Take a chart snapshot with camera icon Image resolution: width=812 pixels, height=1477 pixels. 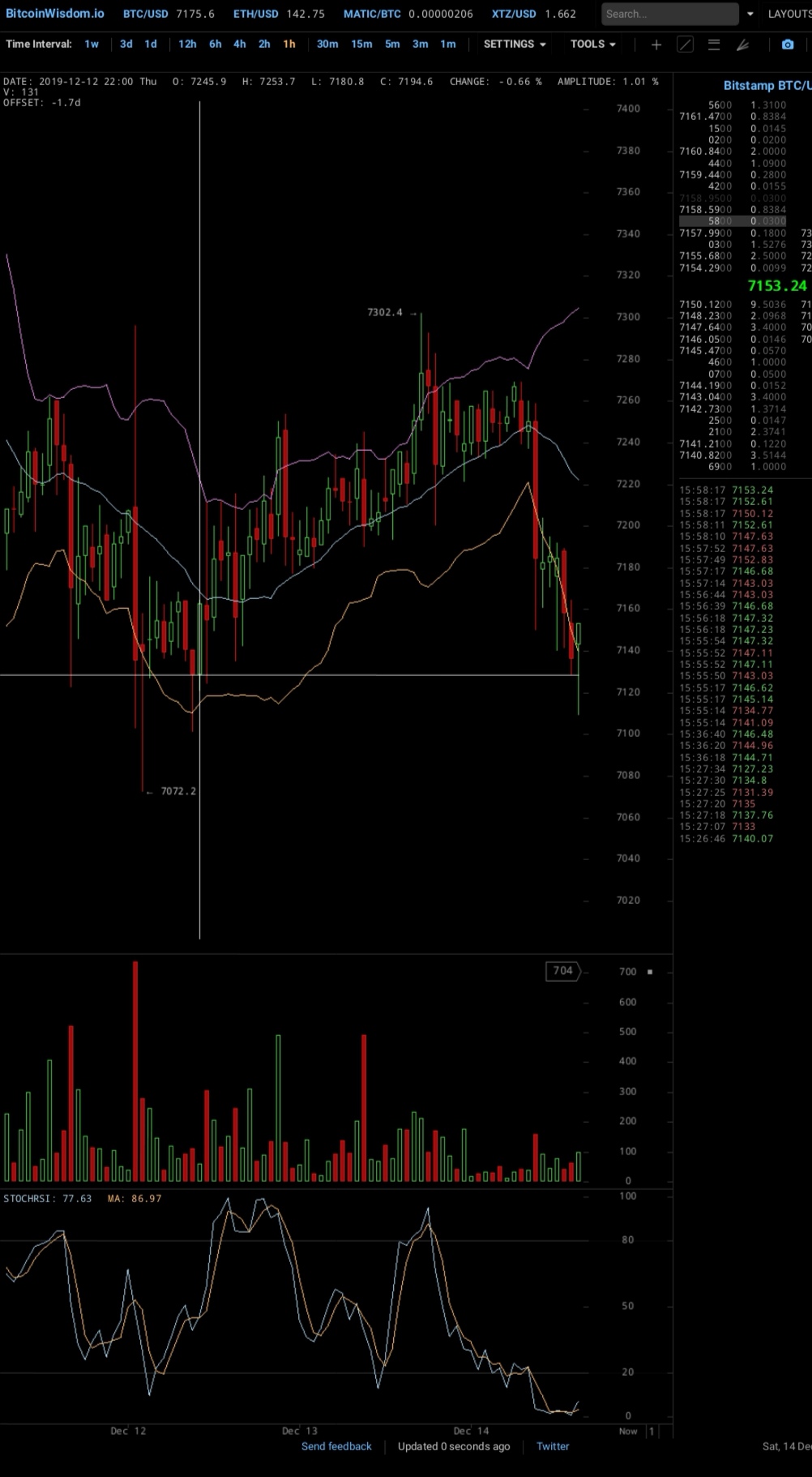pos(788,45)
